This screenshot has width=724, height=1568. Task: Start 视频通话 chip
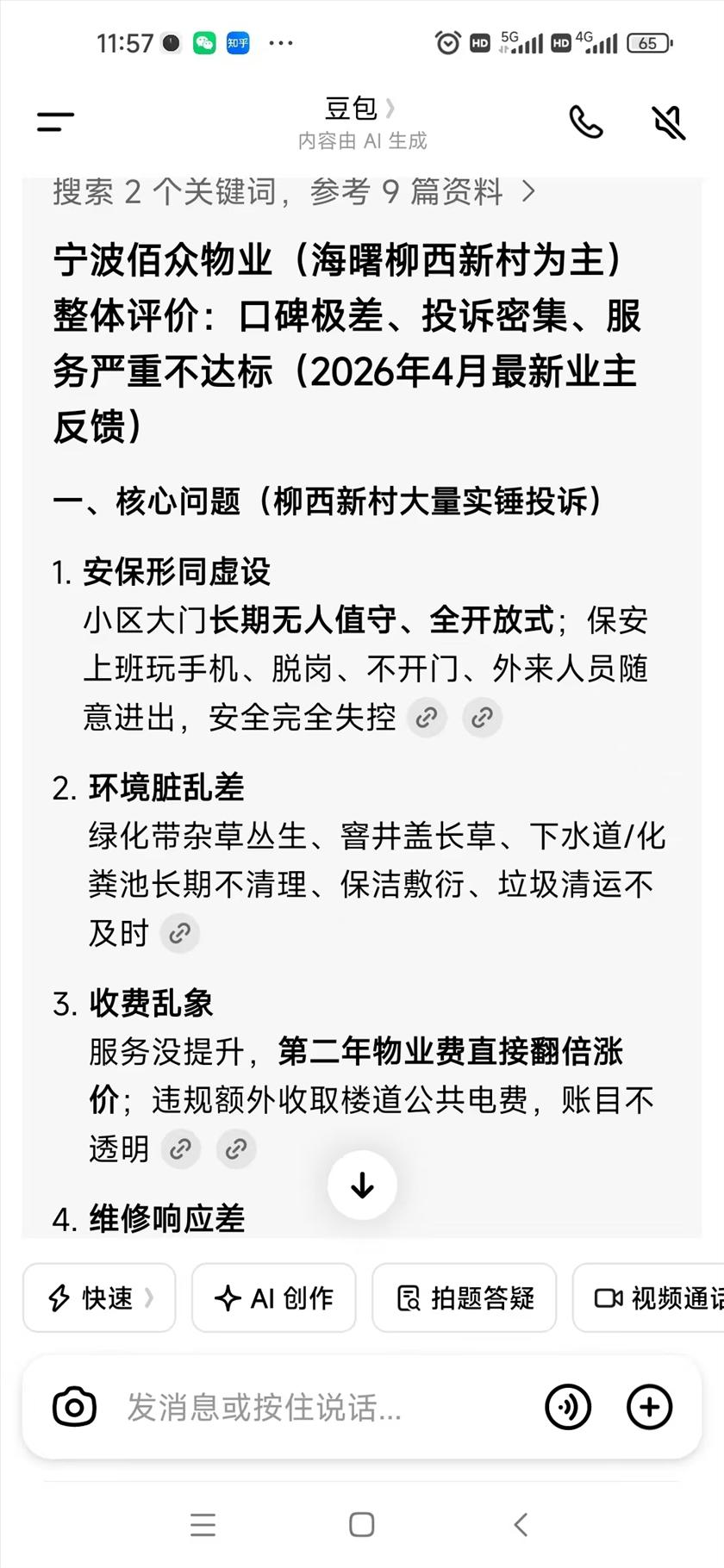[x=655, y=1297]
